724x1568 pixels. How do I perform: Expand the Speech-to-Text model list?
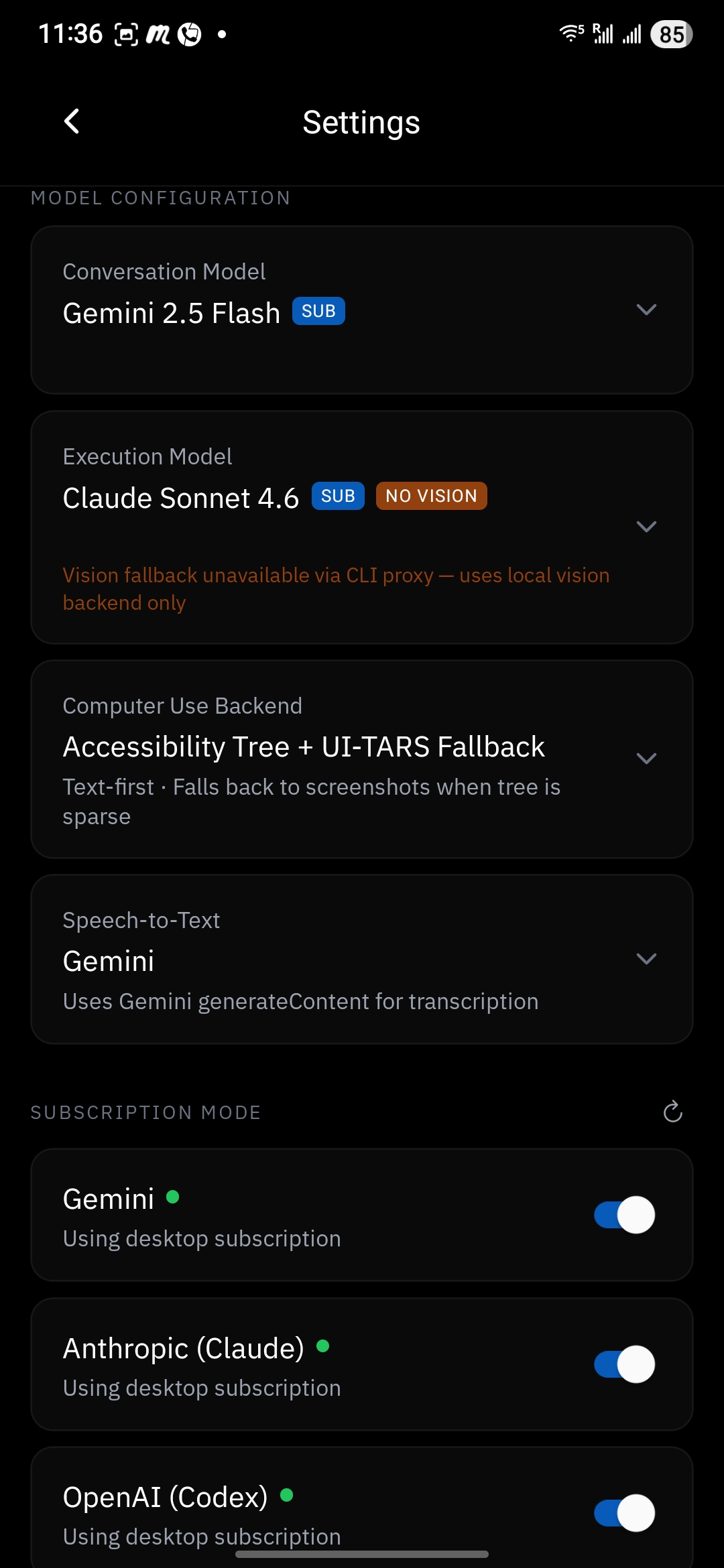click(646, 958)
